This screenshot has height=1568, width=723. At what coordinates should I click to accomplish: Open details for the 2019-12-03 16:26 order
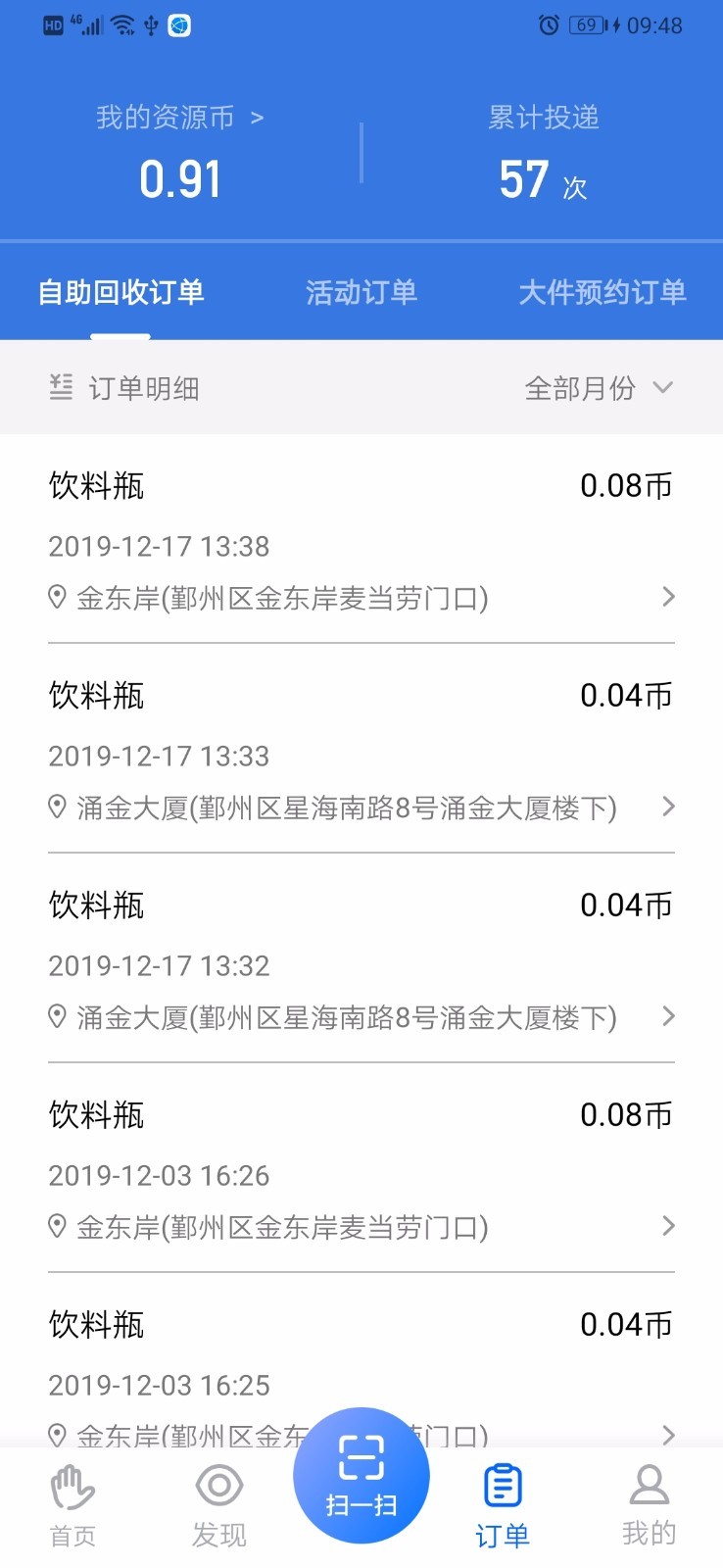[x=668, y=1226]
